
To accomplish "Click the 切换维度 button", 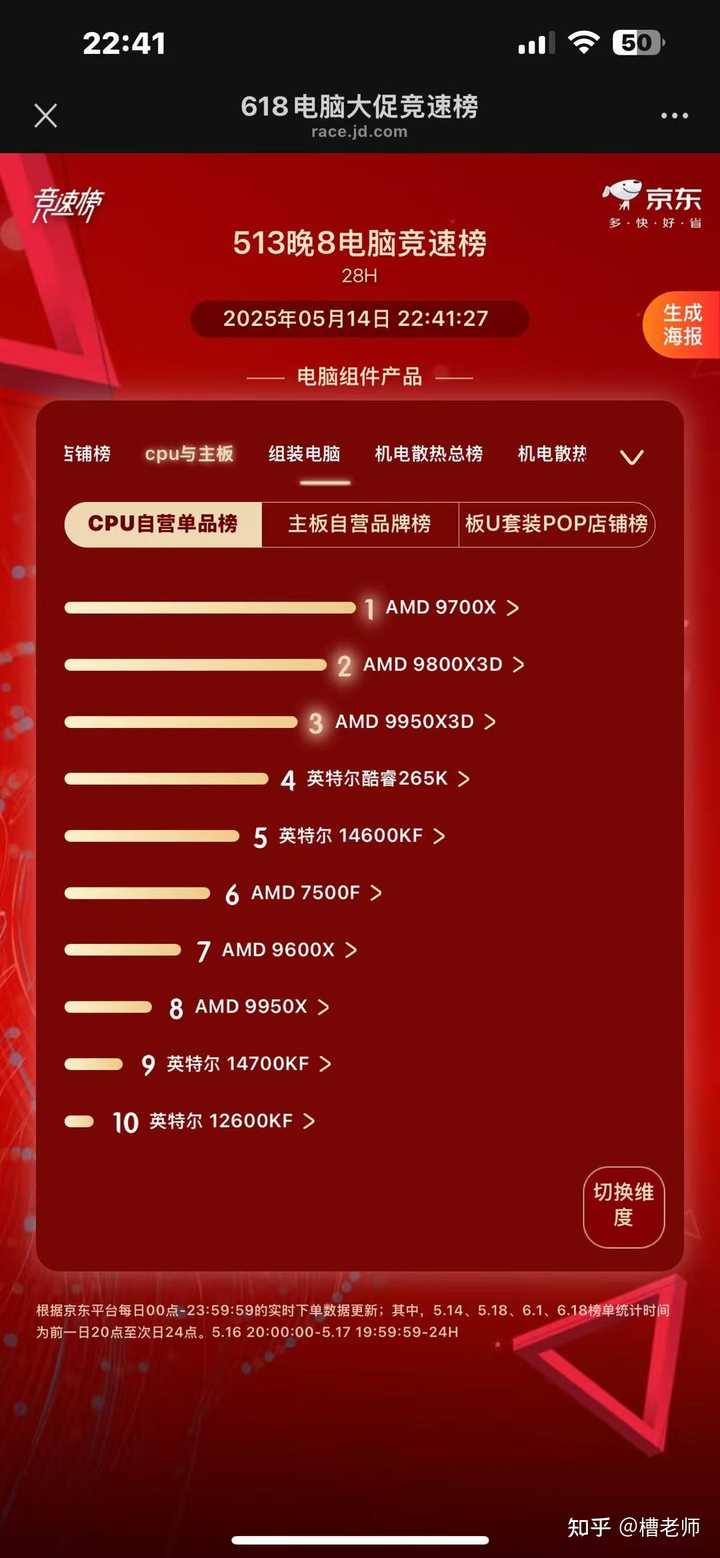I will pyautogui.click(x=623, y=1207).
